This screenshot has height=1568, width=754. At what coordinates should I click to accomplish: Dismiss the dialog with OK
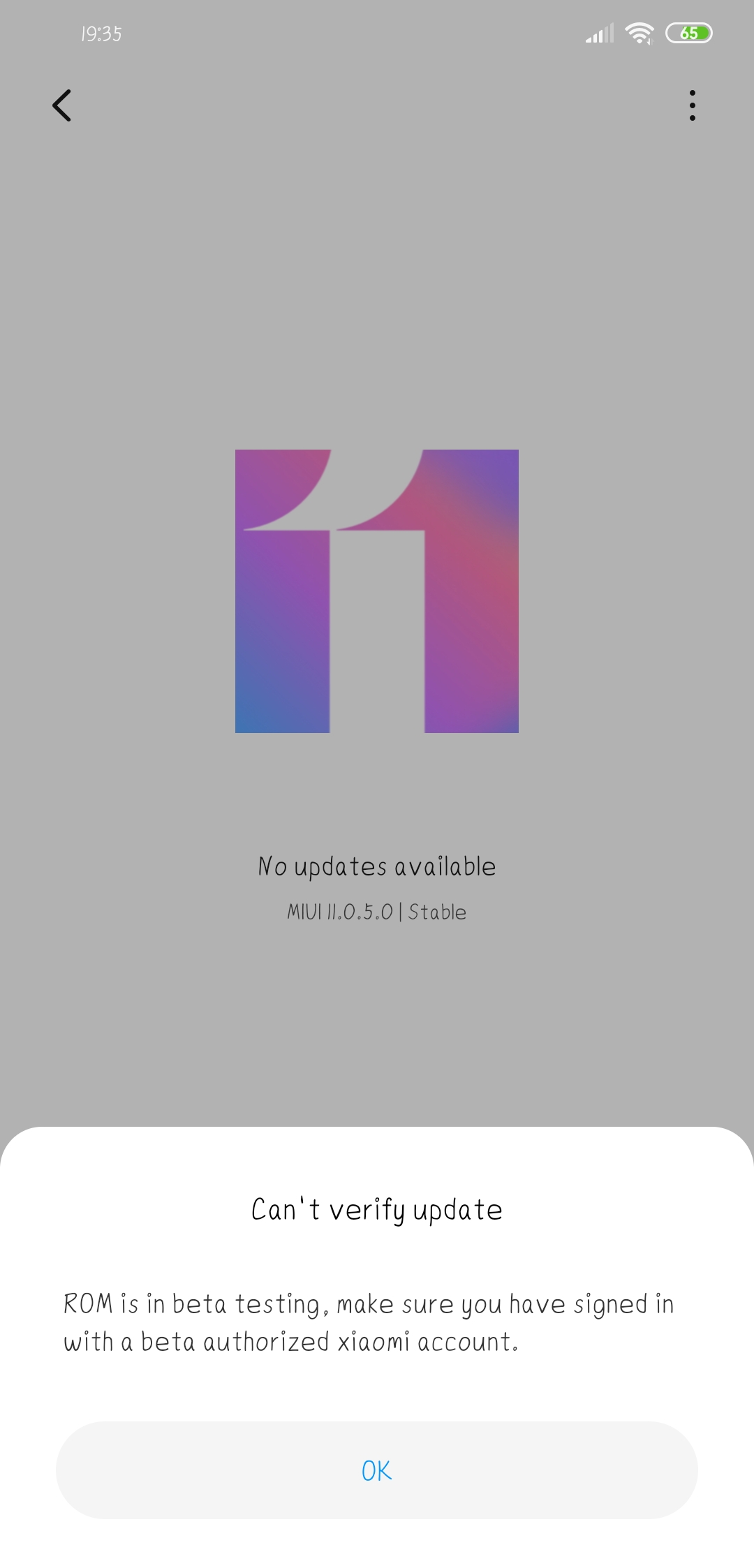pos(376,1470)
